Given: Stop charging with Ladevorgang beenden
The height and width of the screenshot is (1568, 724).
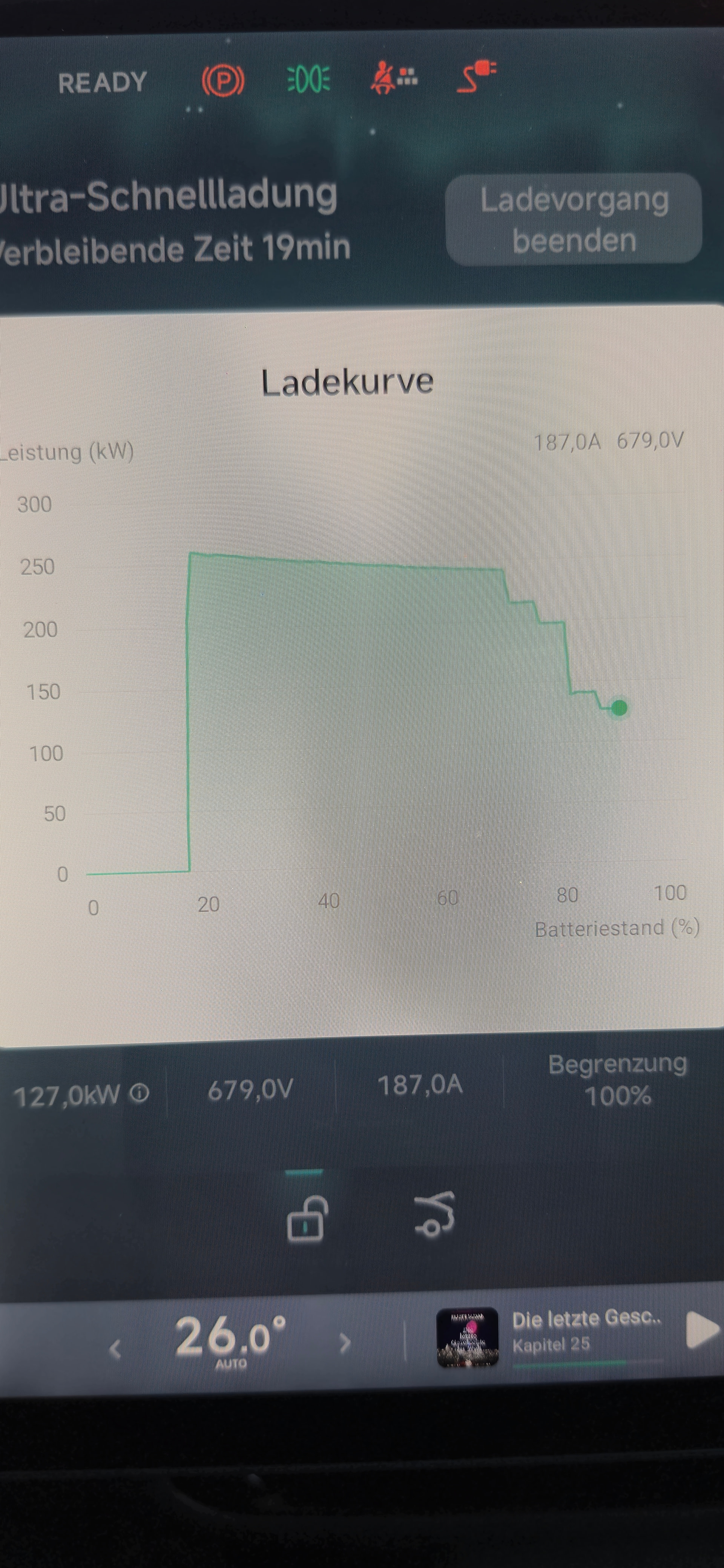Looking at the screenshot, I should tap(573, 220).
